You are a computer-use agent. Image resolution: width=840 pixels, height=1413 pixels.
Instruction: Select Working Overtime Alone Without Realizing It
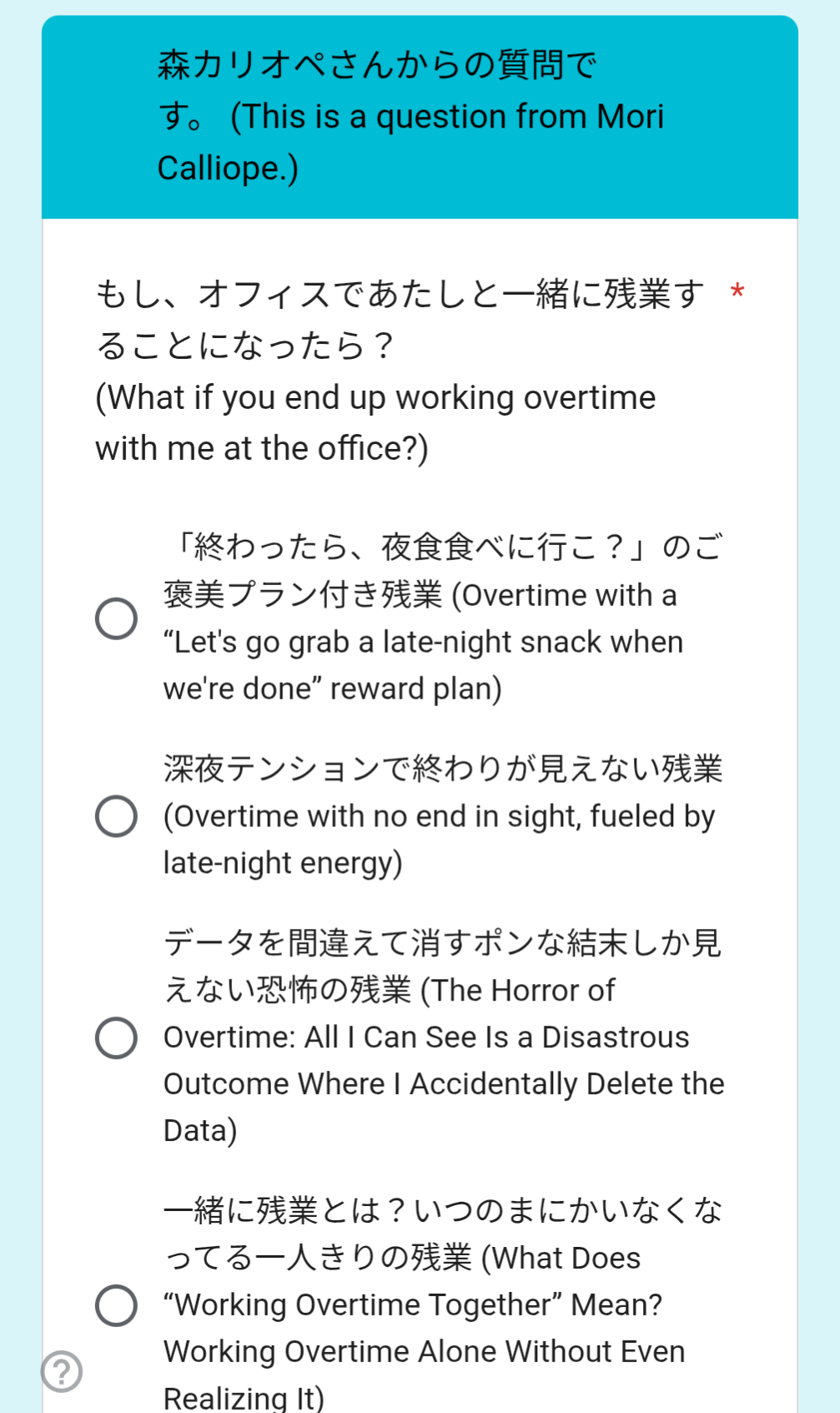tap(117, 1305)
